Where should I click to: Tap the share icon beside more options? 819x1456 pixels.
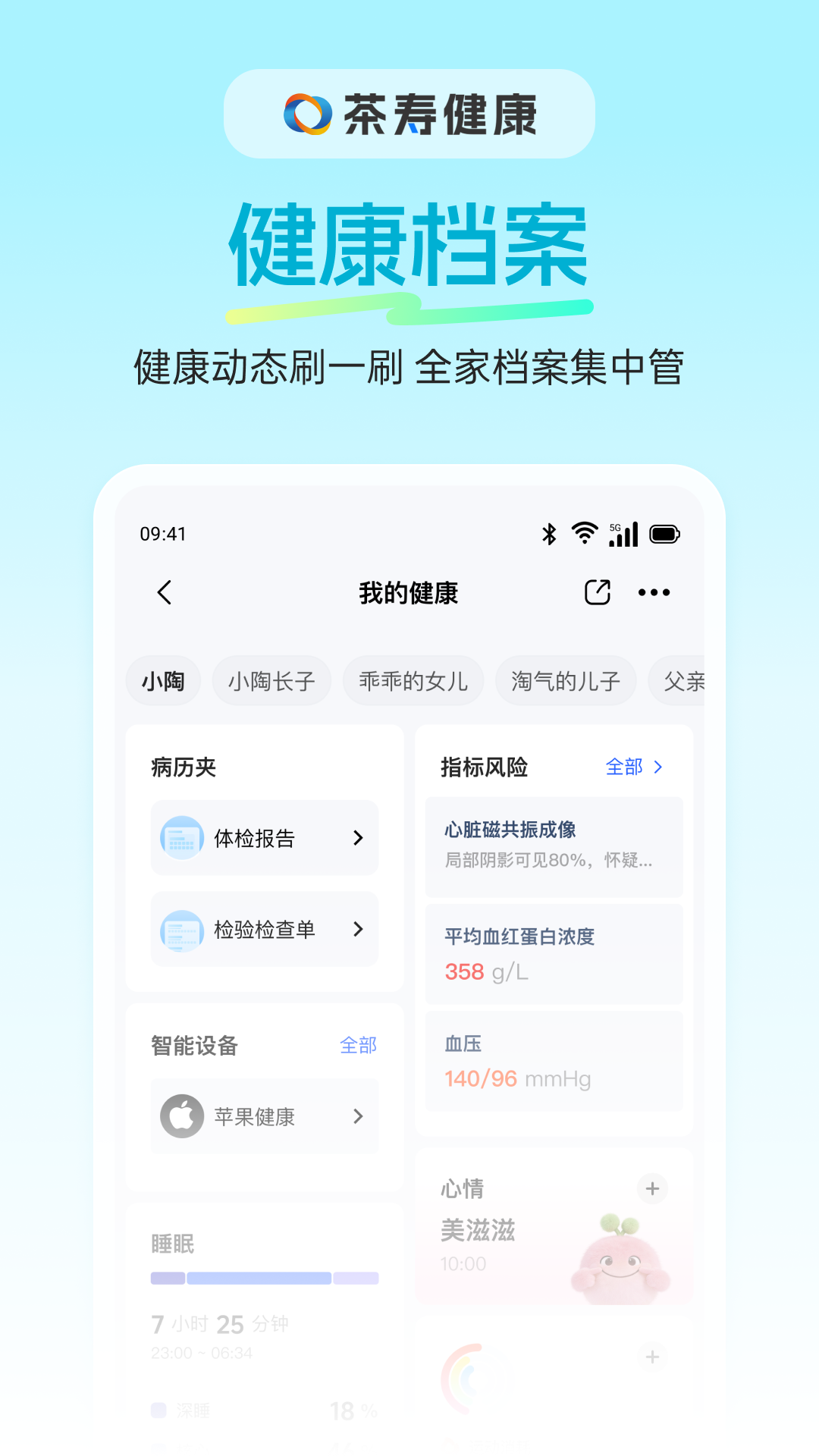point(598,592)
